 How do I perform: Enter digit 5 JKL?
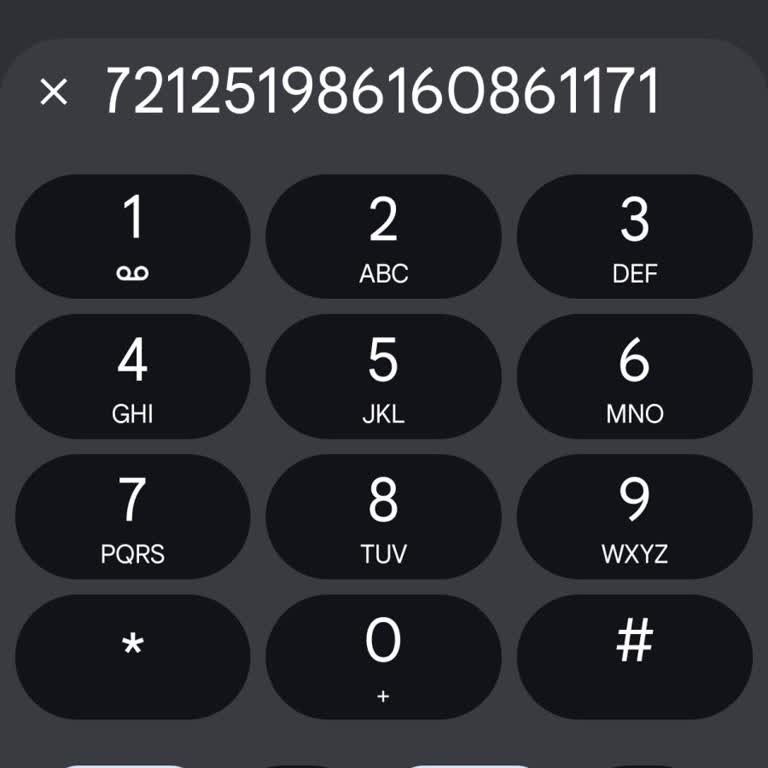point(383,377)
